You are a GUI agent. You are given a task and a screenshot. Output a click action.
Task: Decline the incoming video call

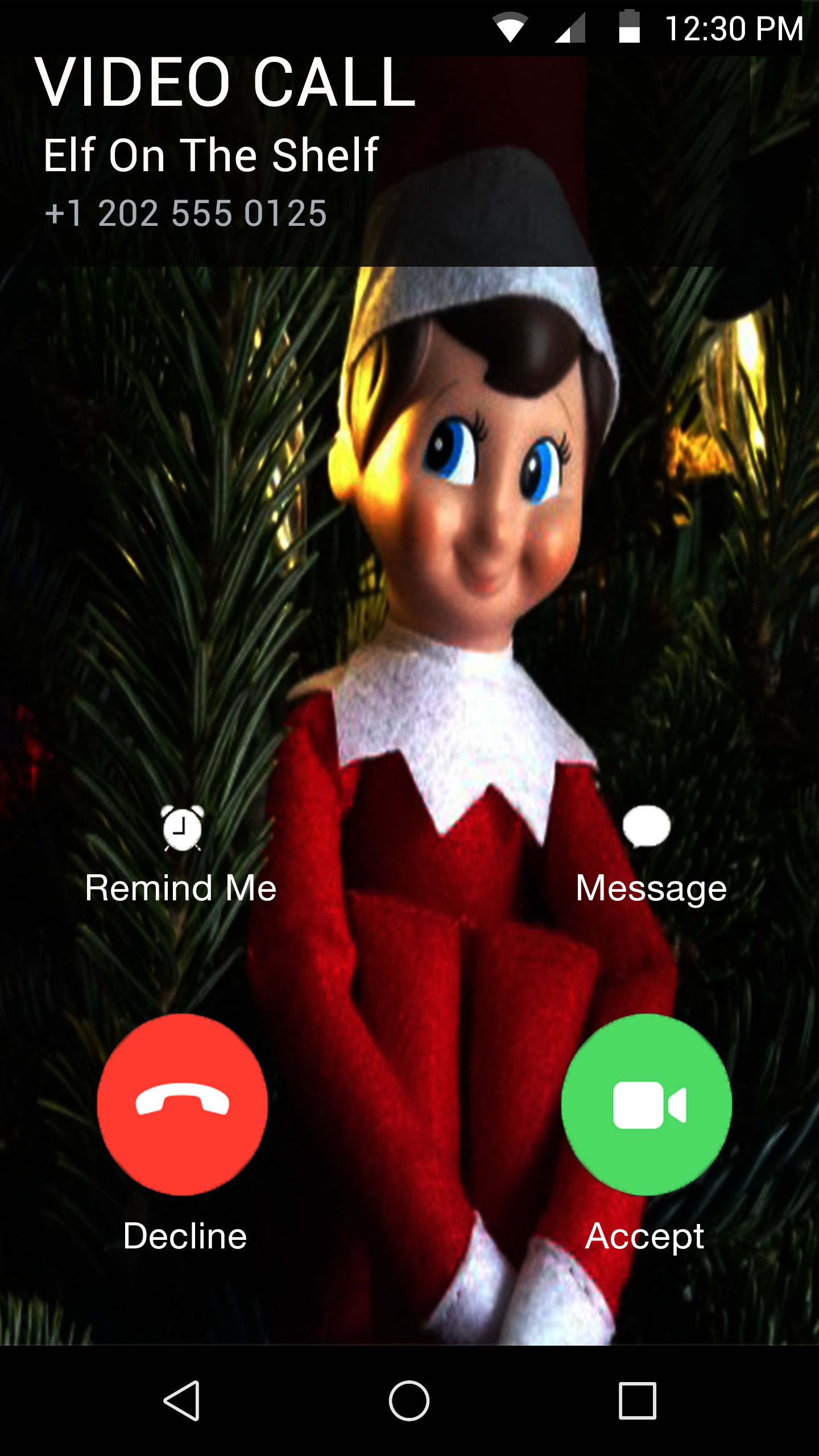(182, 1104)
